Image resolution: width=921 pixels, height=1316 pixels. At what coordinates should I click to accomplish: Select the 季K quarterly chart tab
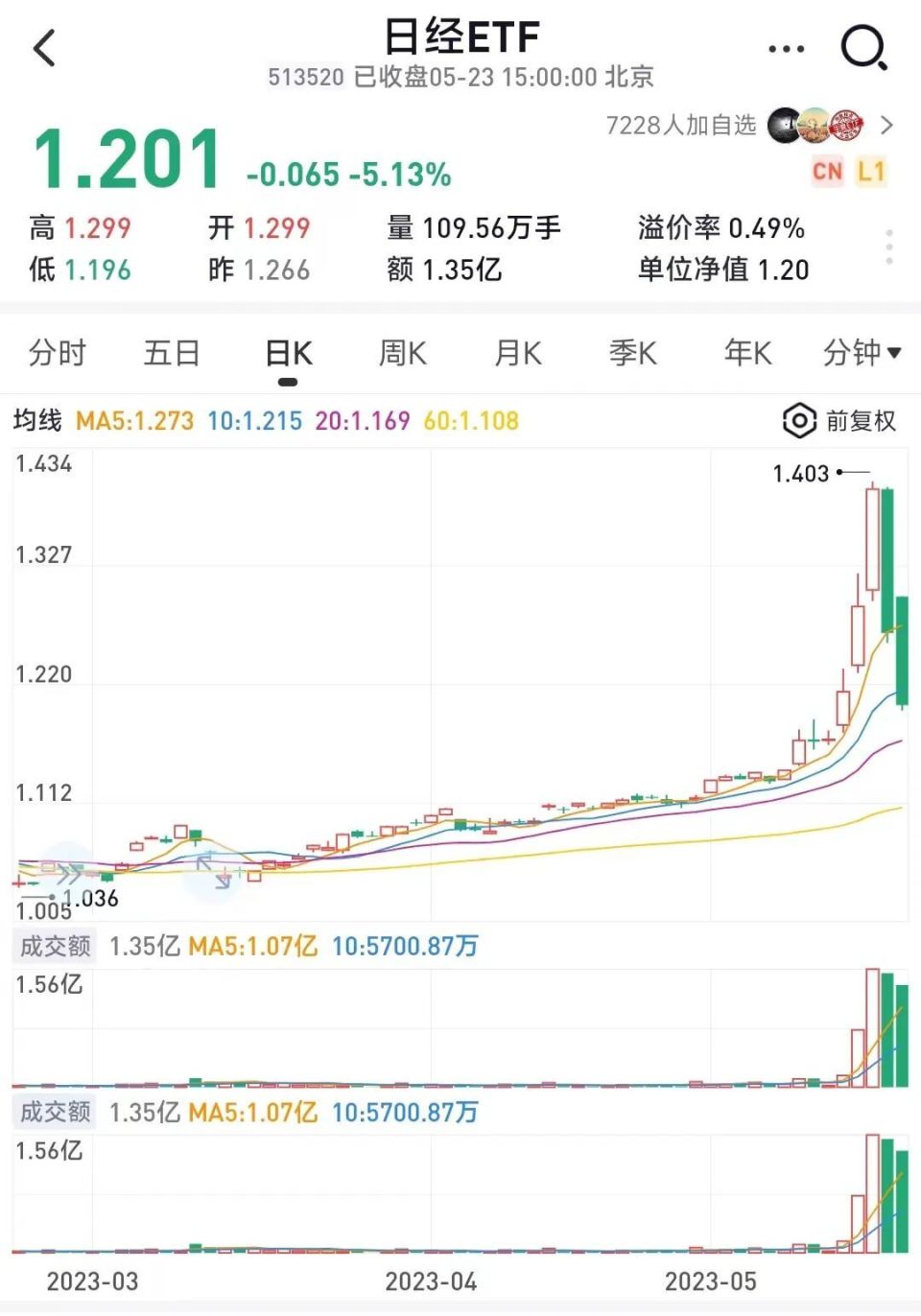pyautogui.click(x=631, y=353)
